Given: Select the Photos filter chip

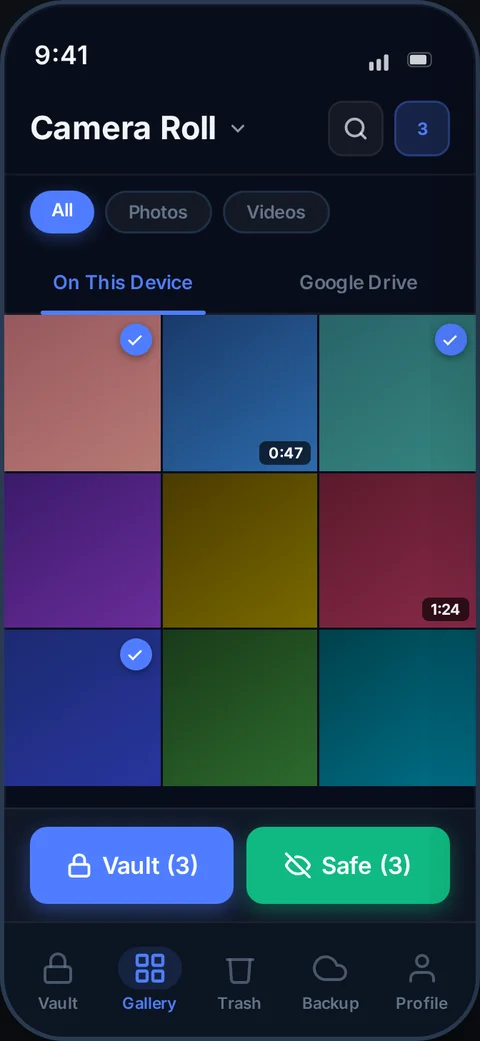Looking at the screenshot, I should (x=158, y=212).
